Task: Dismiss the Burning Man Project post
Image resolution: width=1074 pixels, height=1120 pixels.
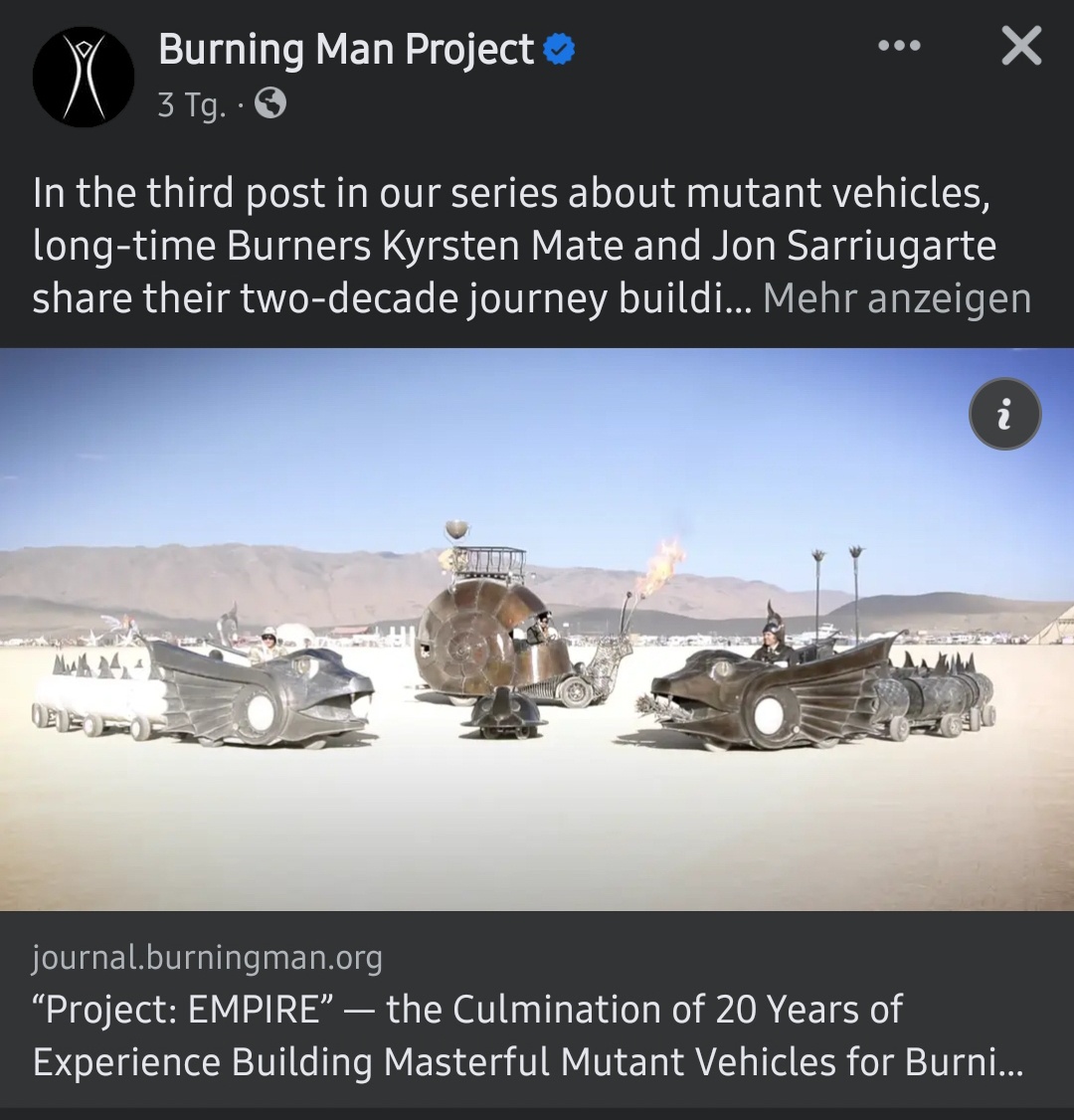Action: point(1021,47)
